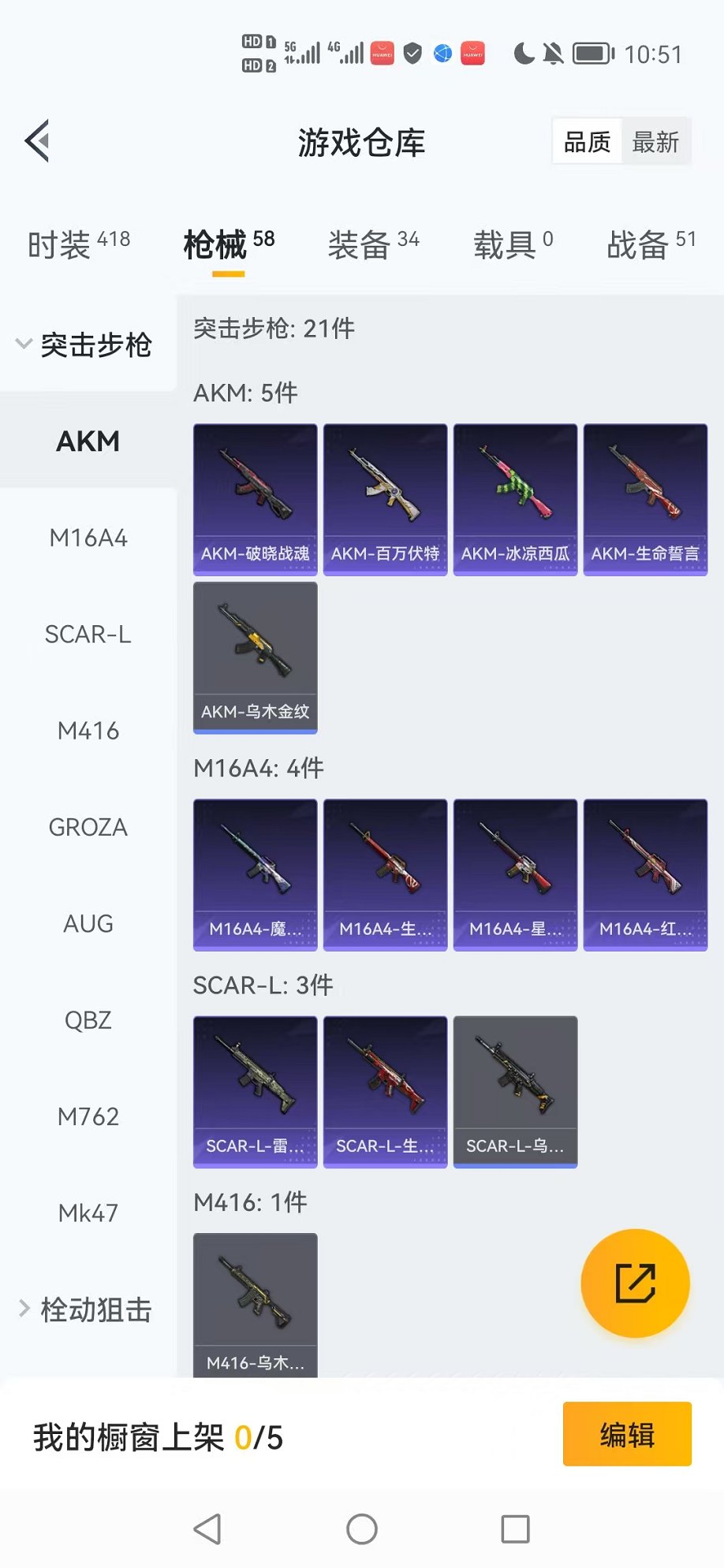Viewport: 724px width, 1568px height.
Task: Expand the 栓动狙击 category
Action: click(x=87, y=1309)
